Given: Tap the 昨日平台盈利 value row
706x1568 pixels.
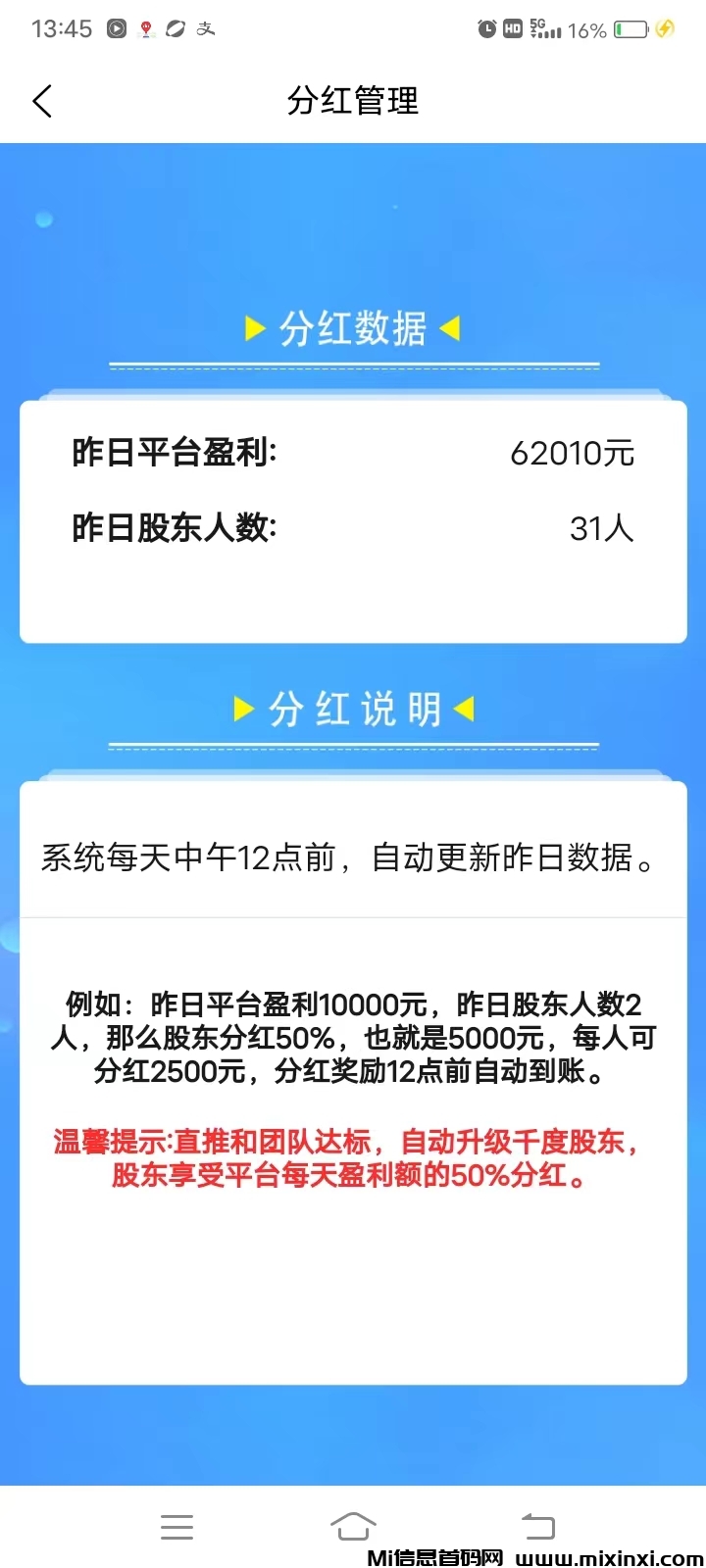Looking at the screenshot, I should click(x=353, y=452).
